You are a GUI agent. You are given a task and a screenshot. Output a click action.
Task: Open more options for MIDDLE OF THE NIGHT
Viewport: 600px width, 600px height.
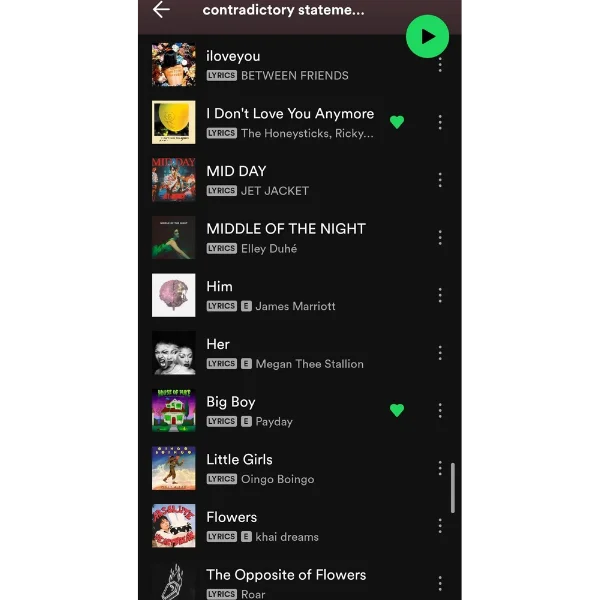[440, 238]
